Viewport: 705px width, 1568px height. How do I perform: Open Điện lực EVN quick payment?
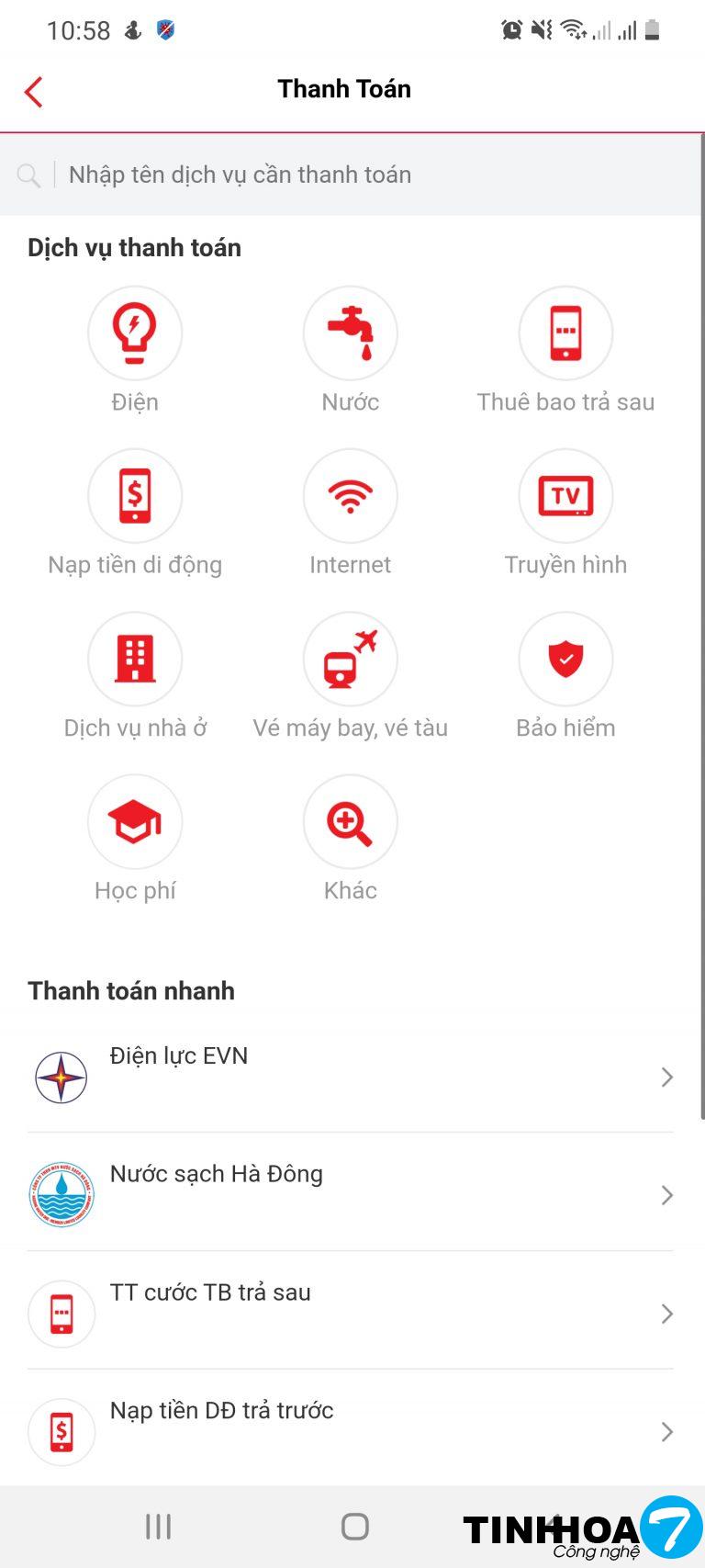click(x=350, y=1077)
